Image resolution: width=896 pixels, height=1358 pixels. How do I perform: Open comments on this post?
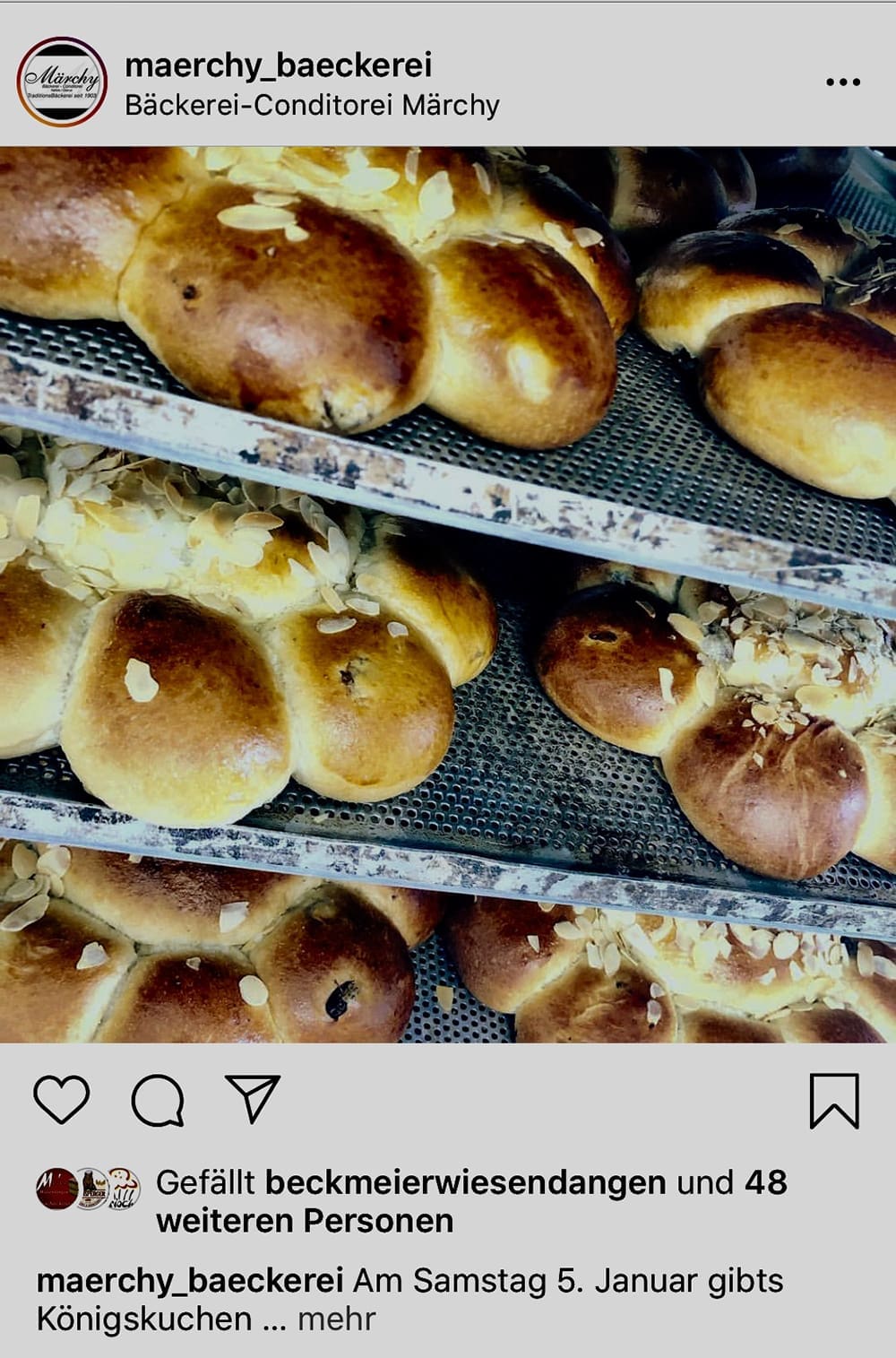(158, 1099)
